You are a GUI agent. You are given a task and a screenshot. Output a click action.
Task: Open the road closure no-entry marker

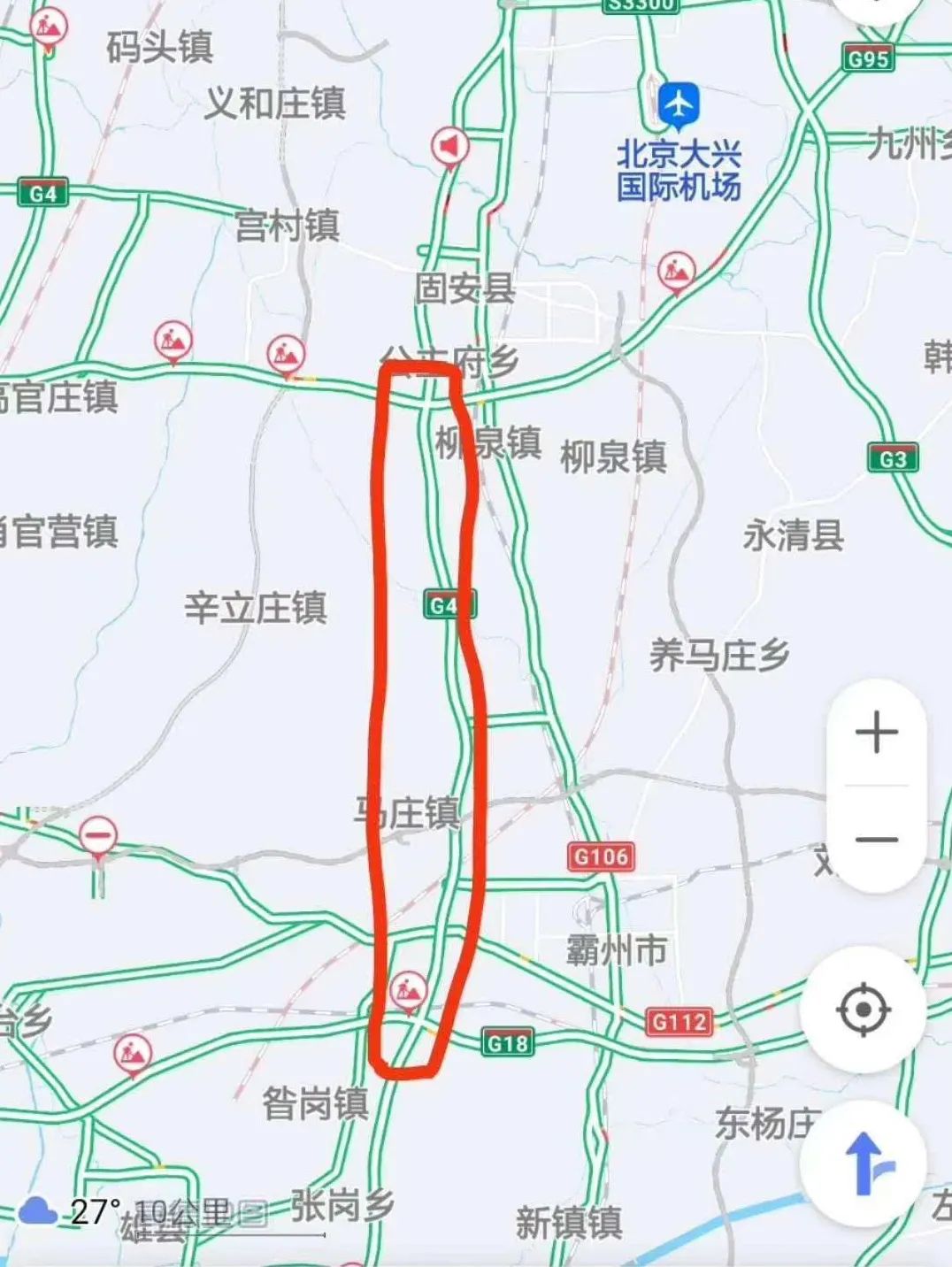point(98,835)
